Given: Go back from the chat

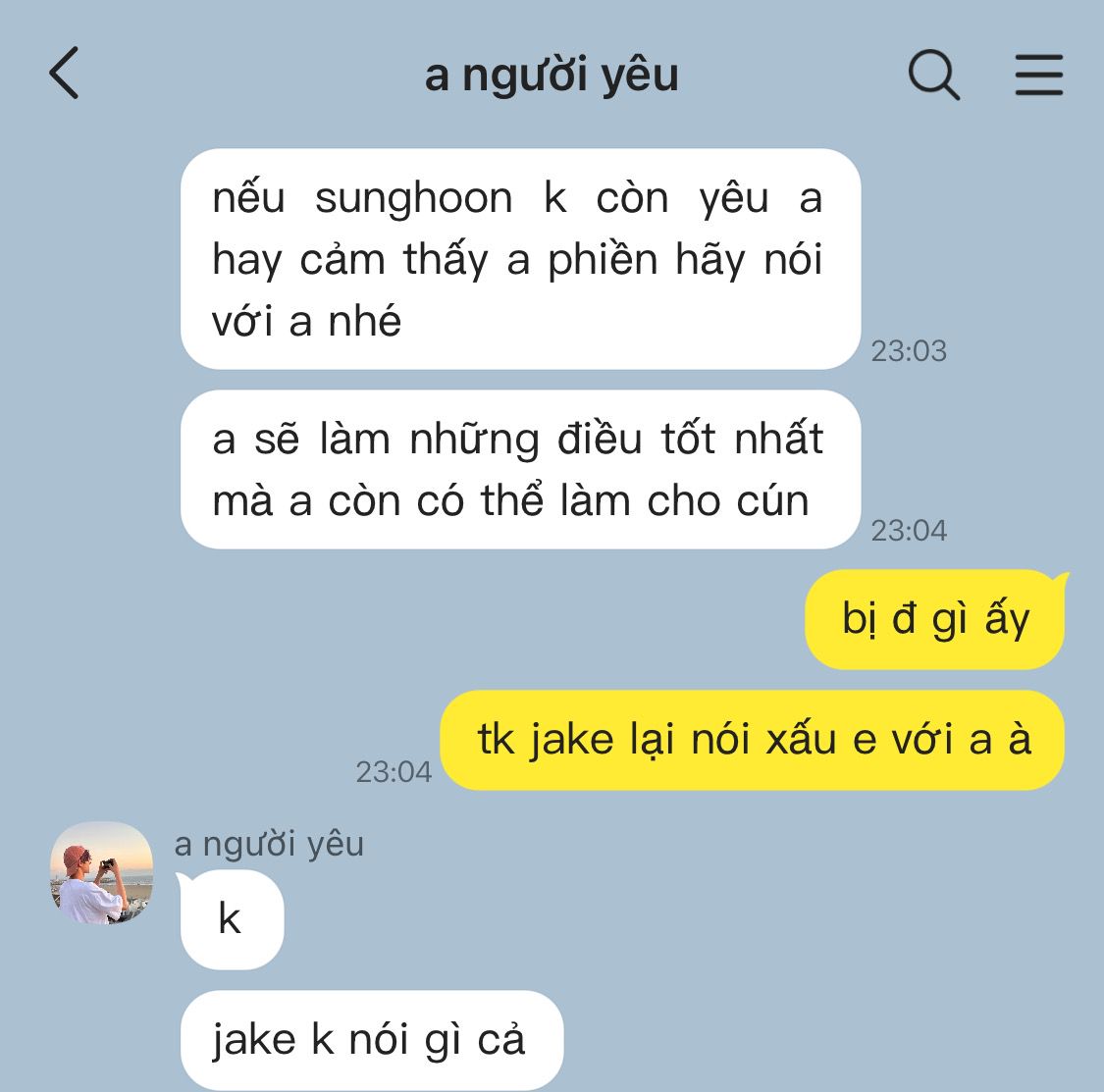Looking at the screenshot, I should click(65, 75).
